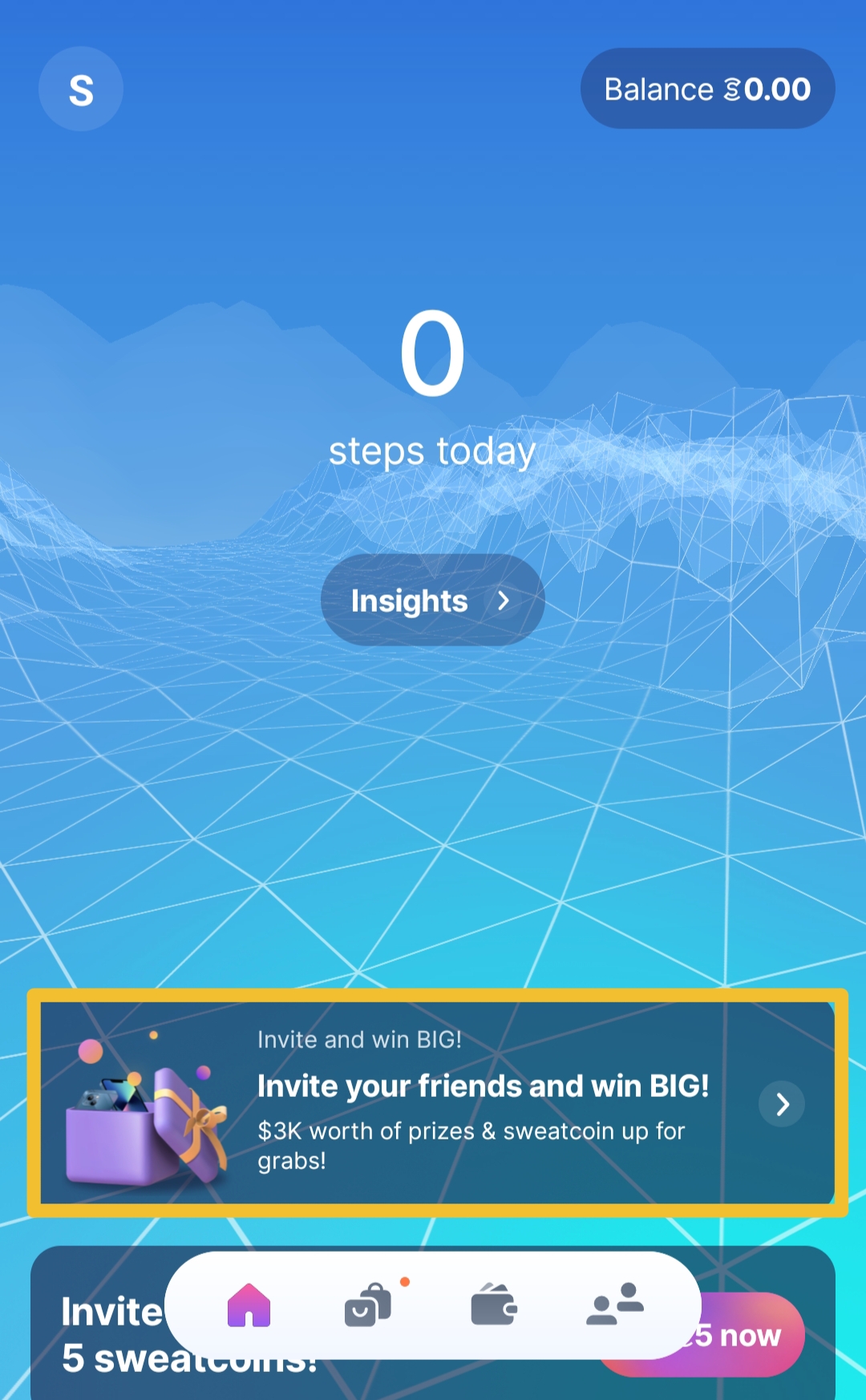Switch to the wallet tab
This screenshot has width=866, height=1400.
coord(494,1305)
